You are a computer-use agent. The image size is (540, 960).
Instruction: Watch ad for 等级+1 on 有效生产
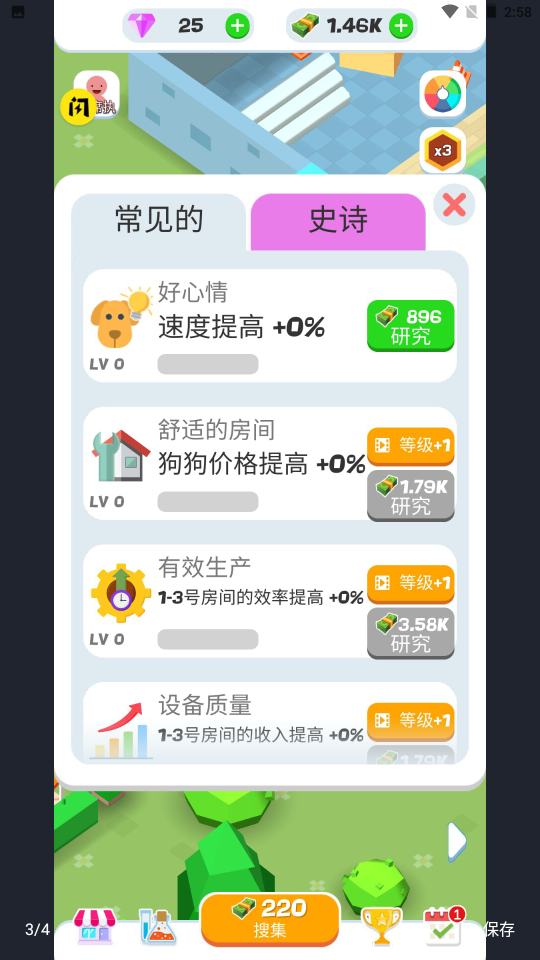(411, 583)
